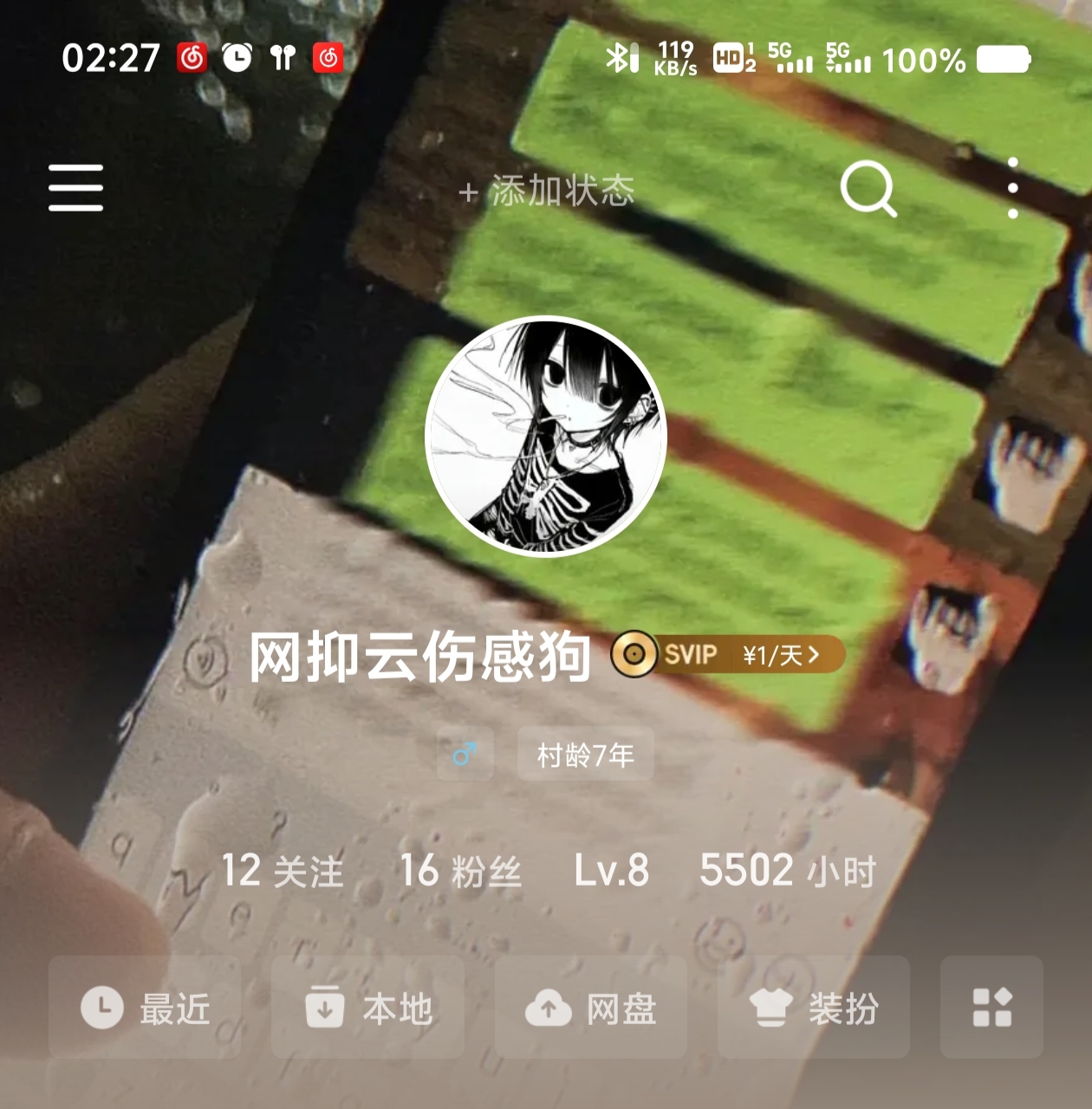This screenshot has height=1109, width=1092.
Task: View the 12 关注 following list
Action: point(283,870)
